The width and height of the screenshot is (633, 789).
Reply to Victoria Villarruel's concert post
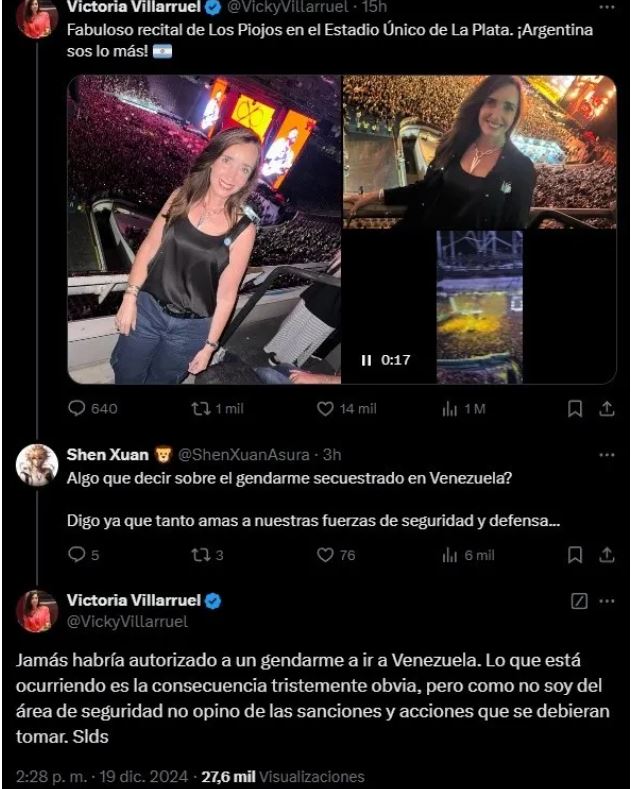[x=77, y=408]
